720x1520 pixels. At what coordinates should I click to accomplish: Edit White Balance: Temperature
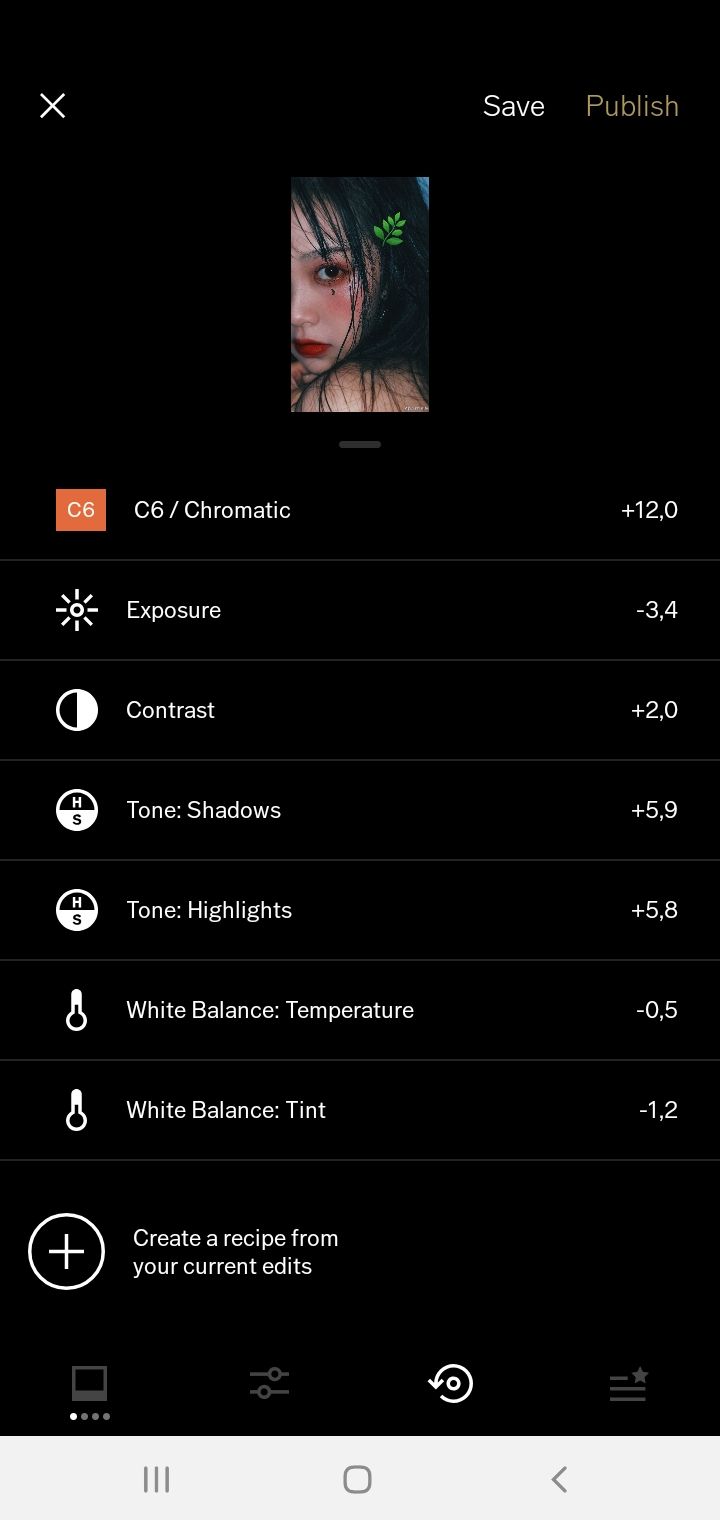click(x=360, y=1010)
